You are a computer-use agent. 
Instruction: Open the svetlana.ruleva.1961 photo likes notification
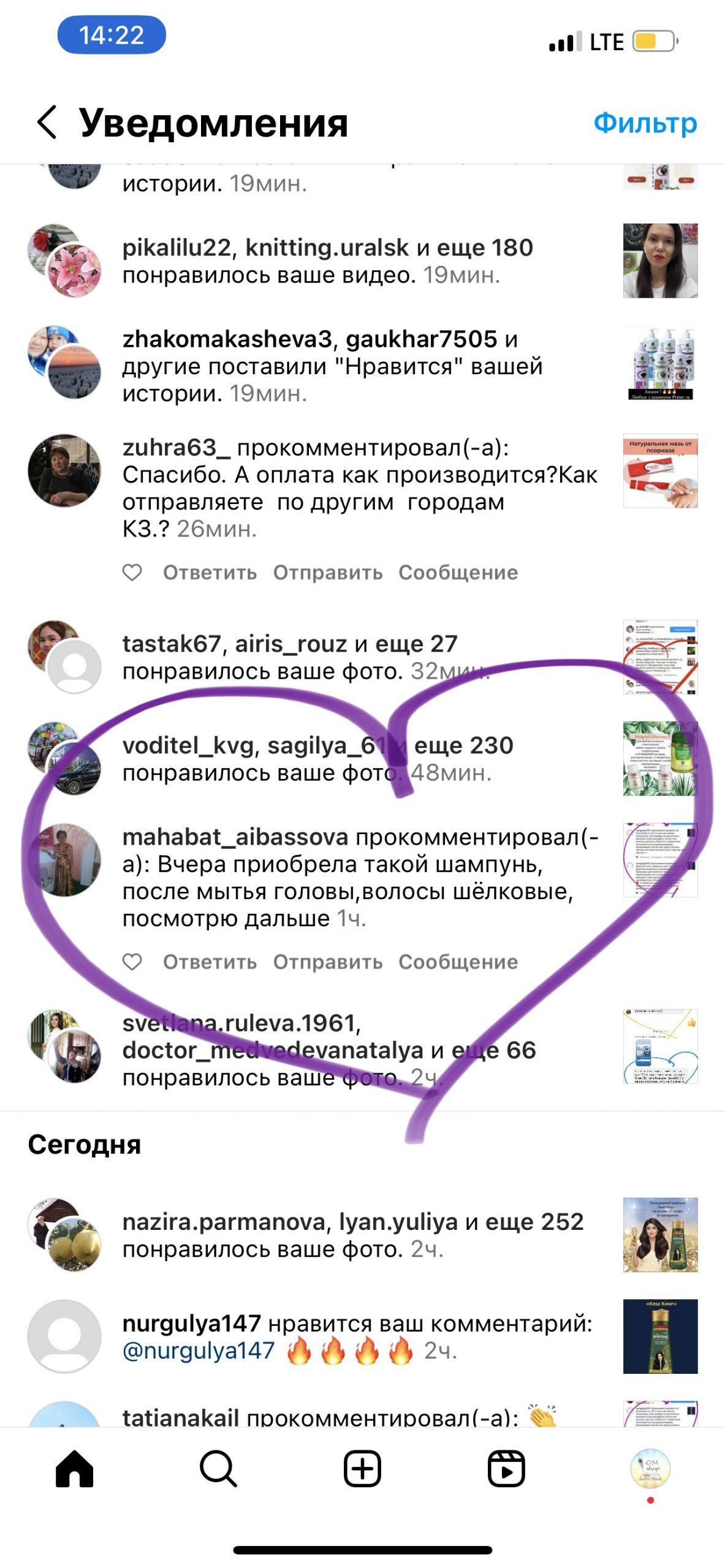(x=328, y=1050)
